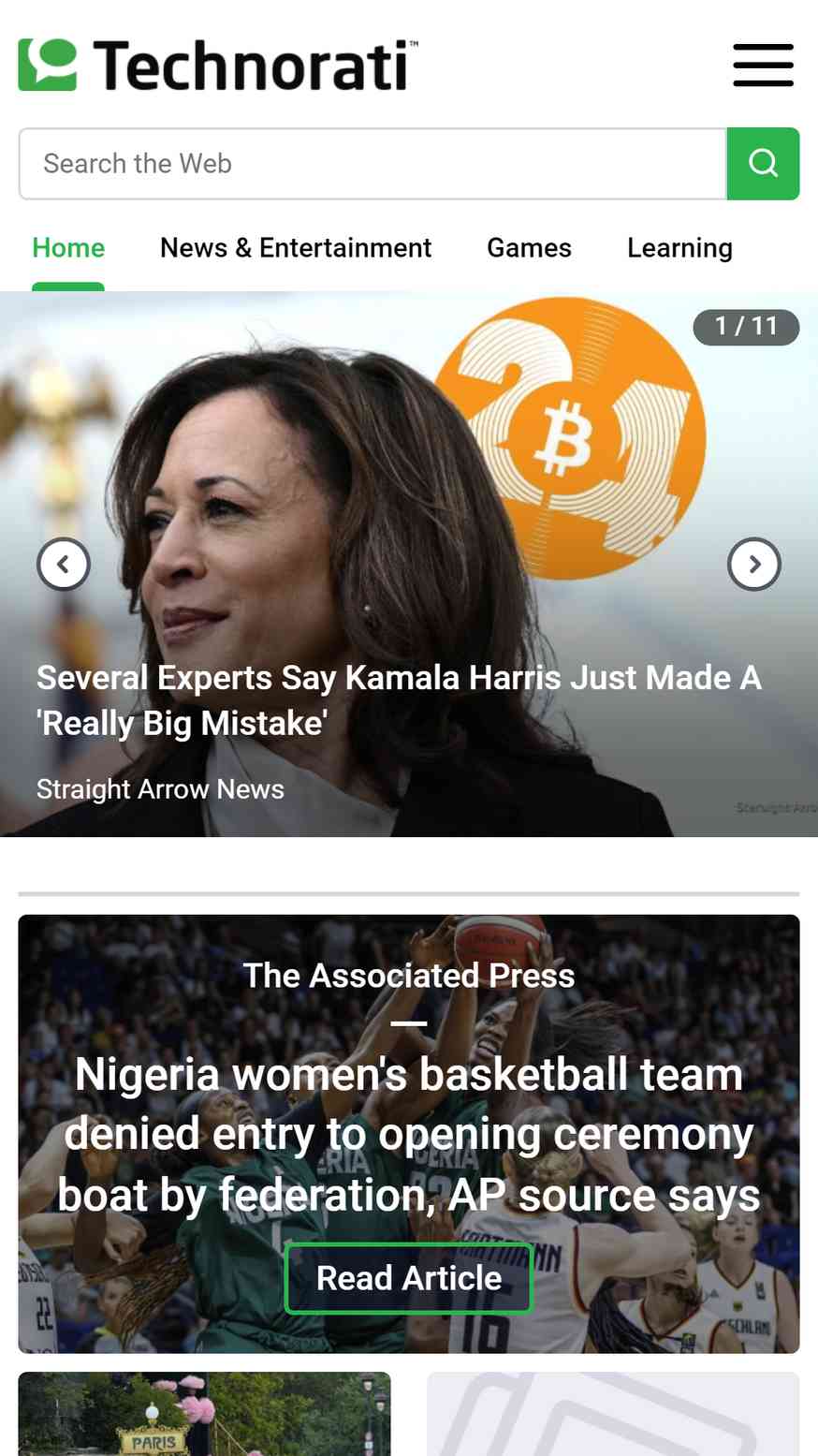This screenshot has width=818, height=1456.
Task: Tap Read Article for Nigeria basketball story
Action: coord(409,1278)
